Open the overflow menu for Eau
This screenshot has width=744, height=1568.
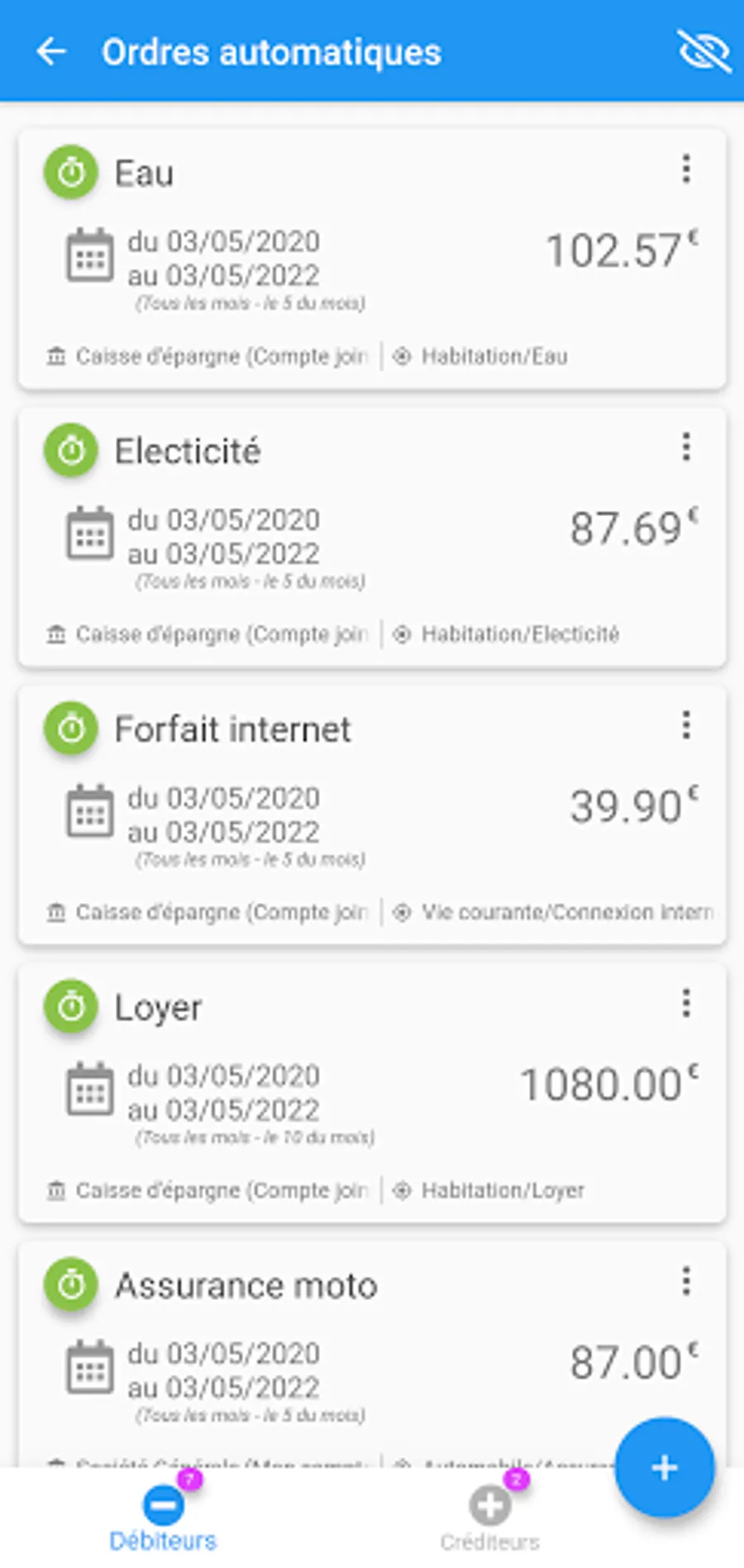[686, 170]
